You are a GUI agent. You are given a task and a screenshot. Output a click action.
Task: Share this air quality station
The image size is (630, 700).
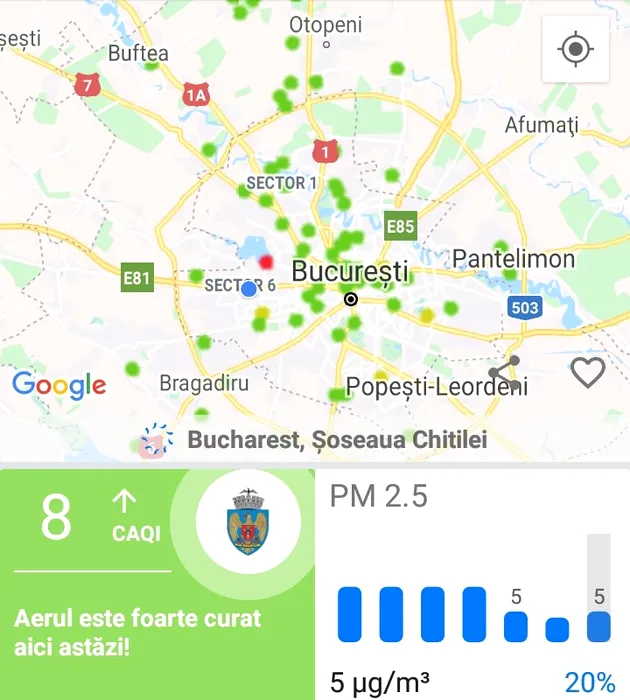(x=504, y=372)
